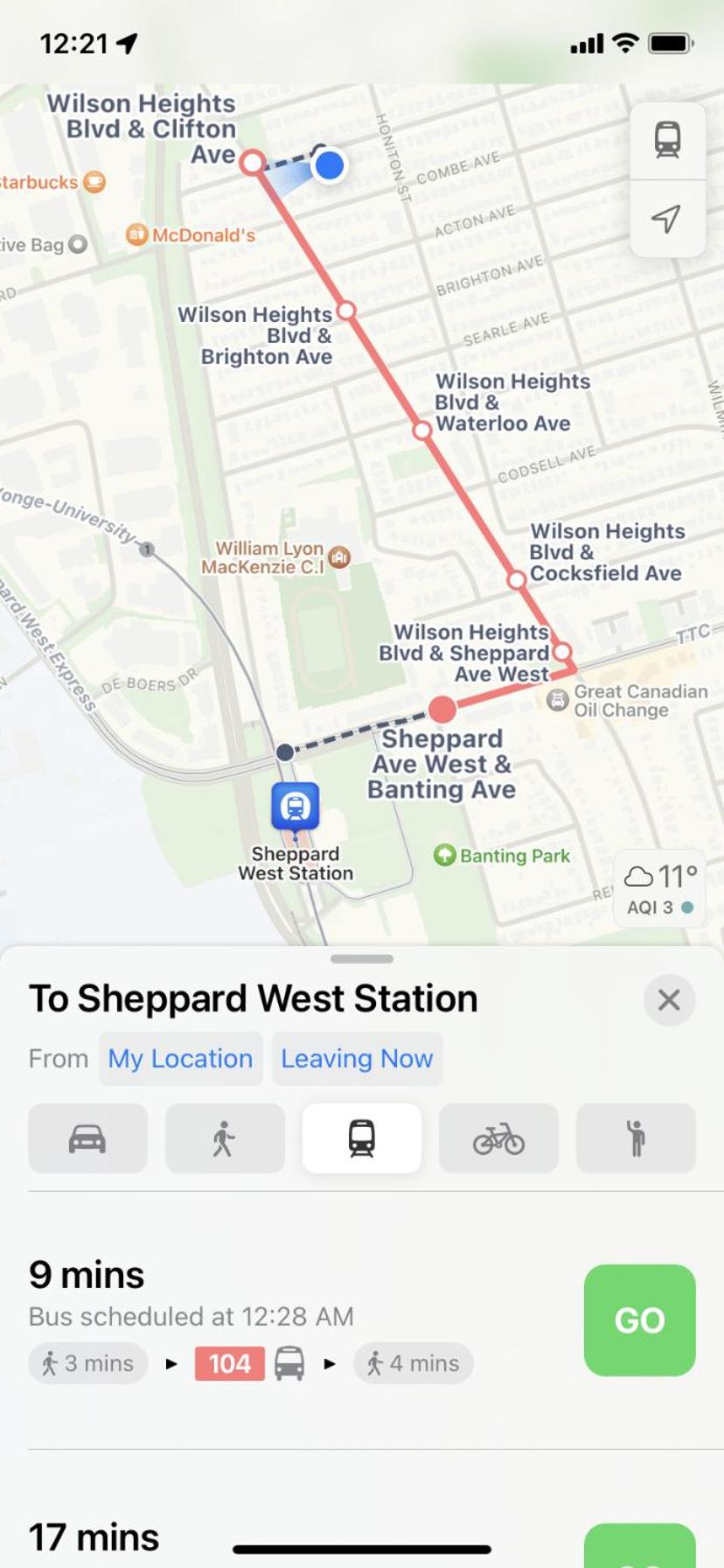Open Banting Park on the map
The height and width of the screenshot is (1568, 724).
coord(445,855)
